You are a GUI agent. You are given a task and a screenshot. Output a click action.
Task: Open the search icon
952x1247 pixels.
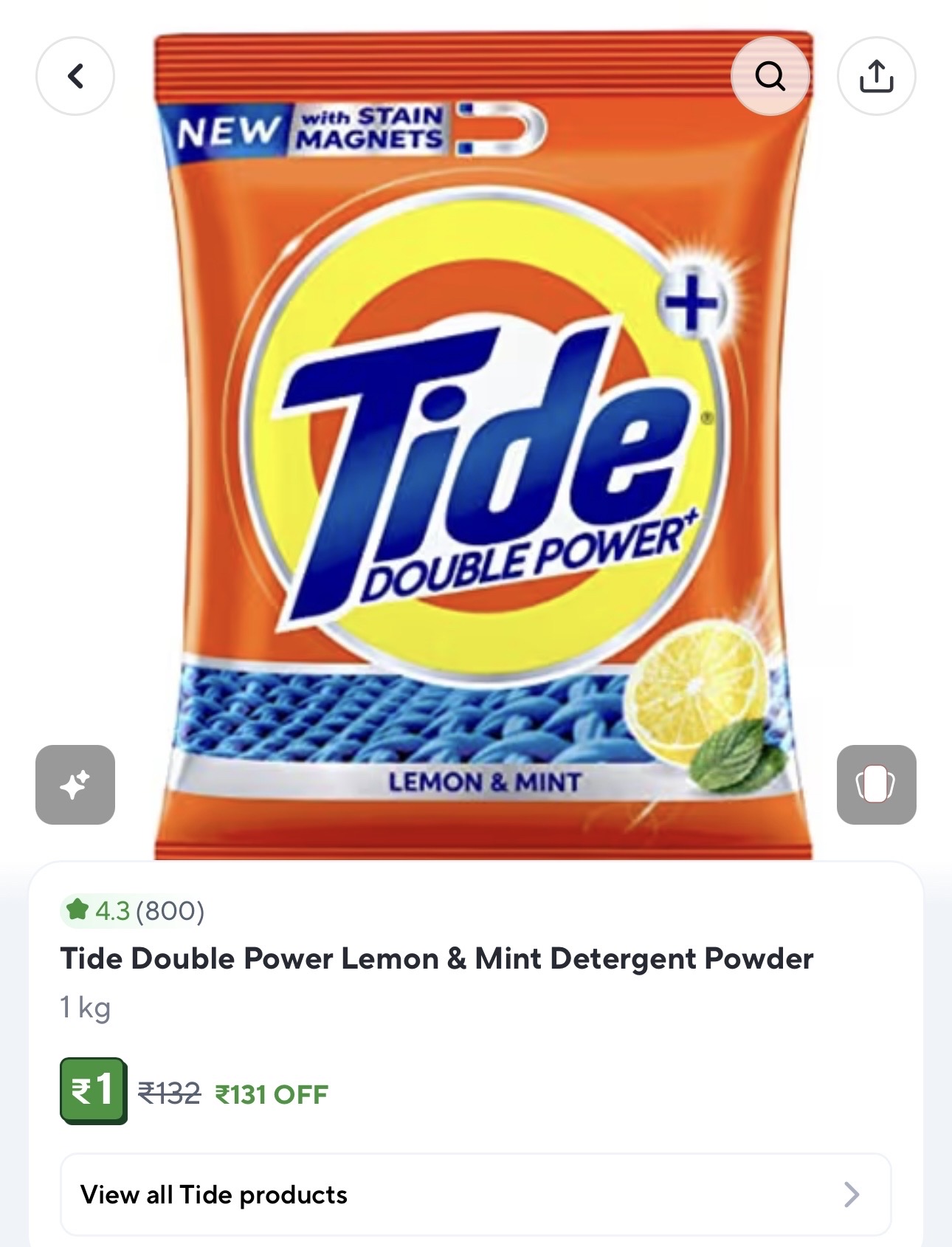pyautogui.click(x=770, y=76)
